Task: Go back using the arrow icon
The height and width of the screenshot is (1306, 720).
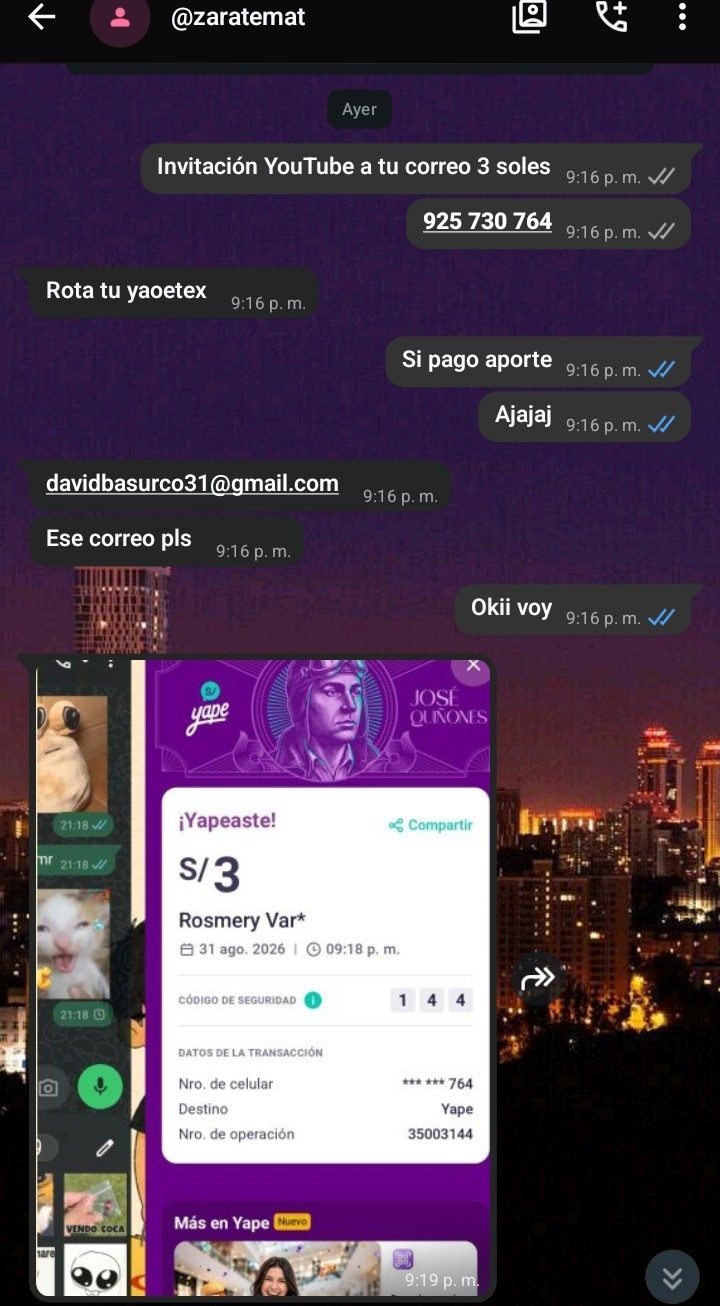Action: click(41, 17)
